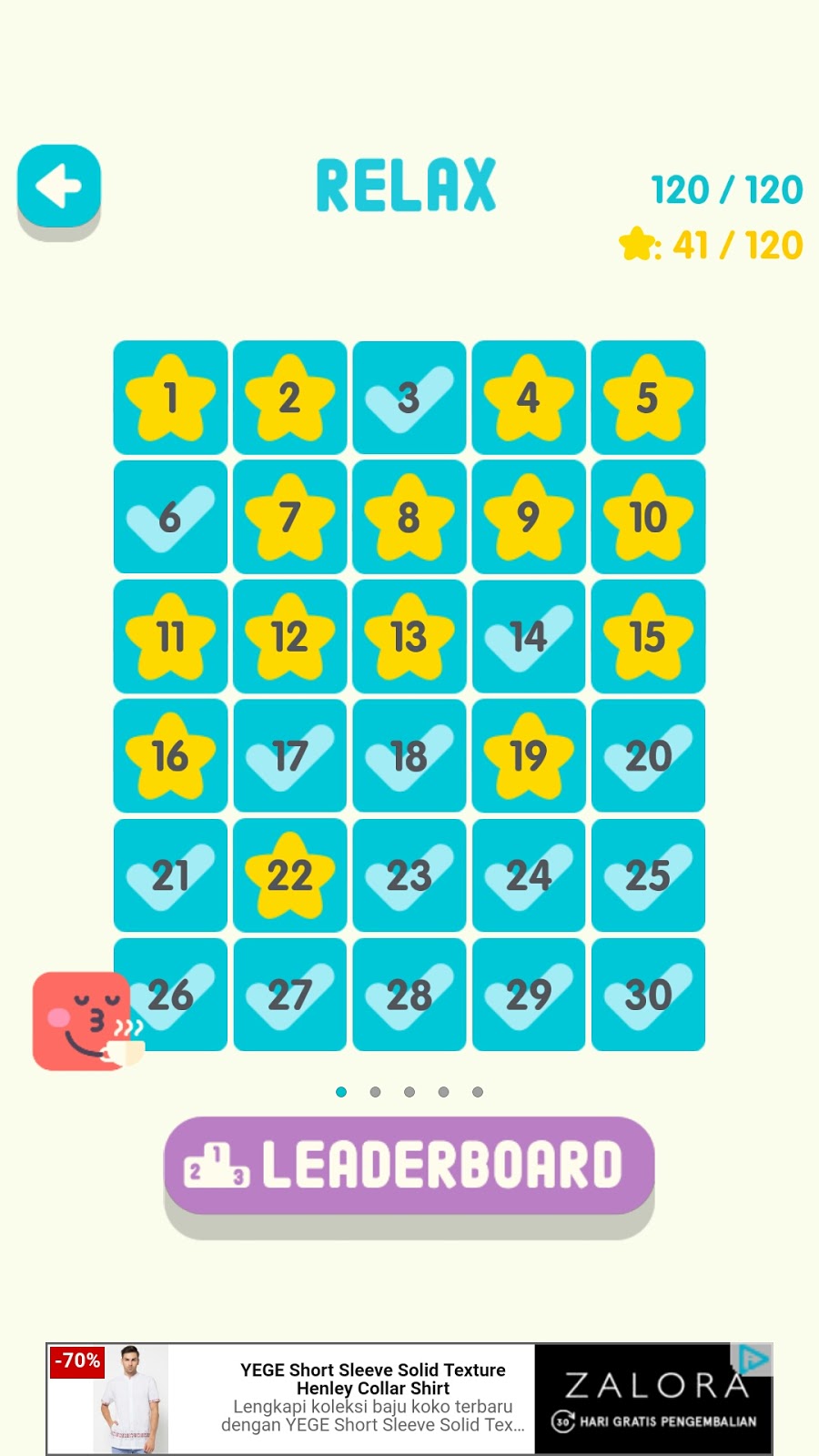This screenshot has height=1456, width=819.
Task: Jump to the second page indicator dot
Action: pos(375,1092)
